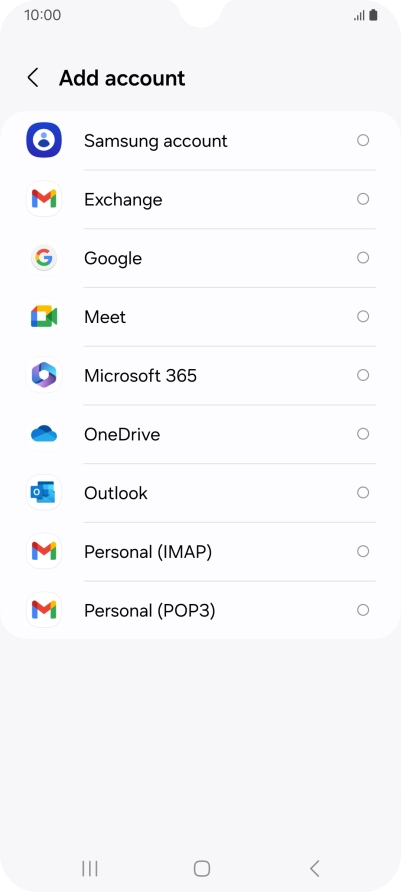401x892 pixels.
Task: Open the OneDrive account option
Action: click(x=200, y=434)
